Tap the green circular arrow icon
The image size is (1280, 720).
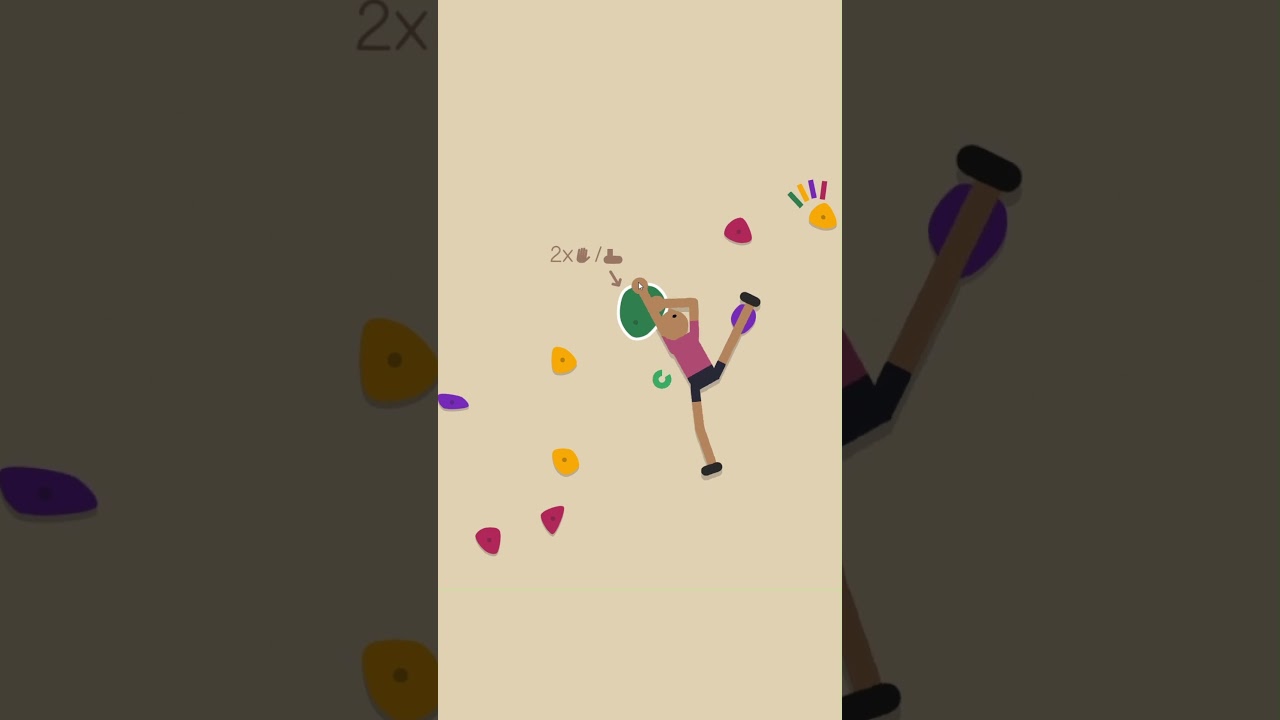[662, 379]
